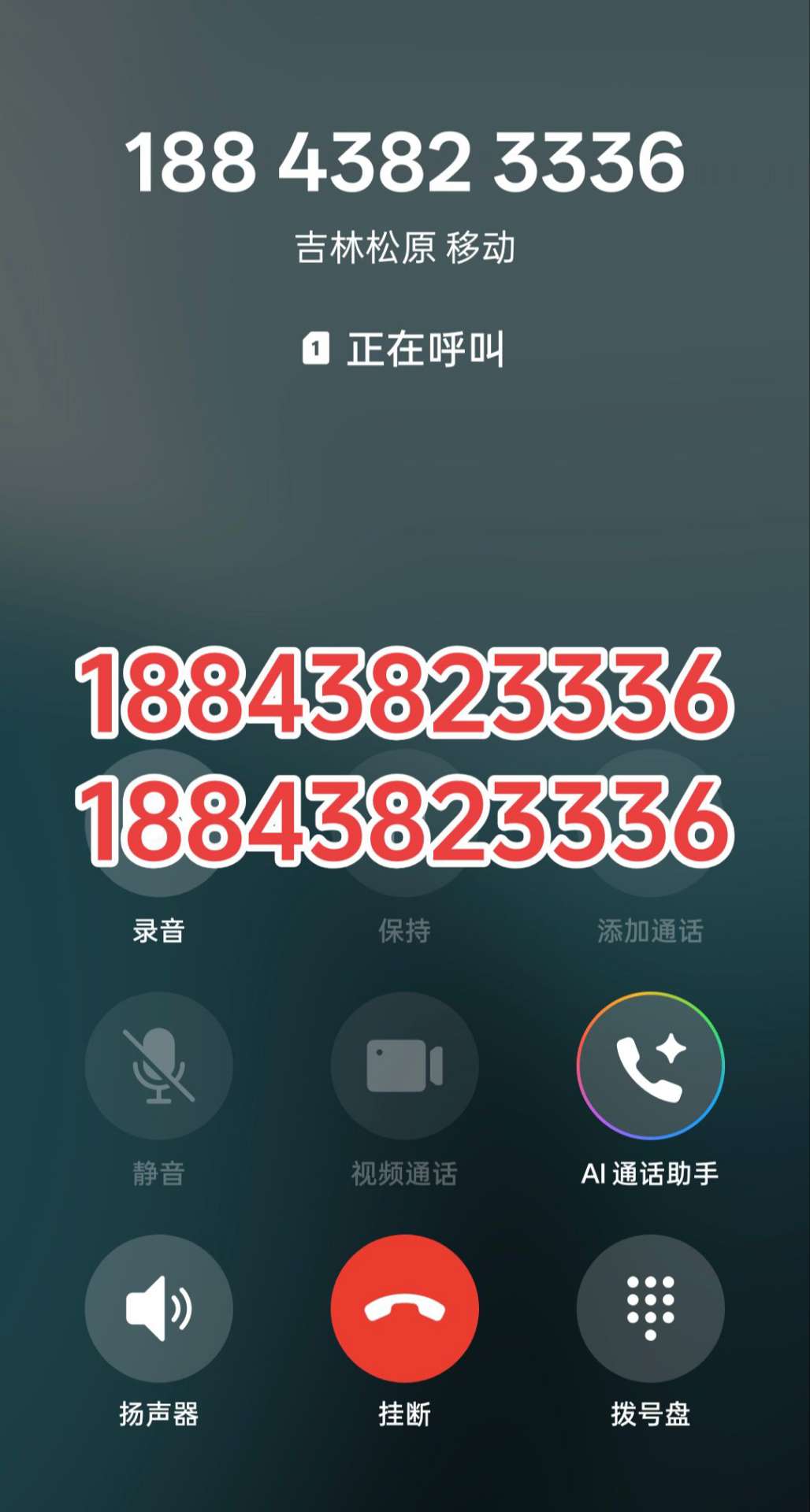Viewport: 810px width, 1512px height.
Task: Switch to video call (视频通话)
Action: point(404,1065)
